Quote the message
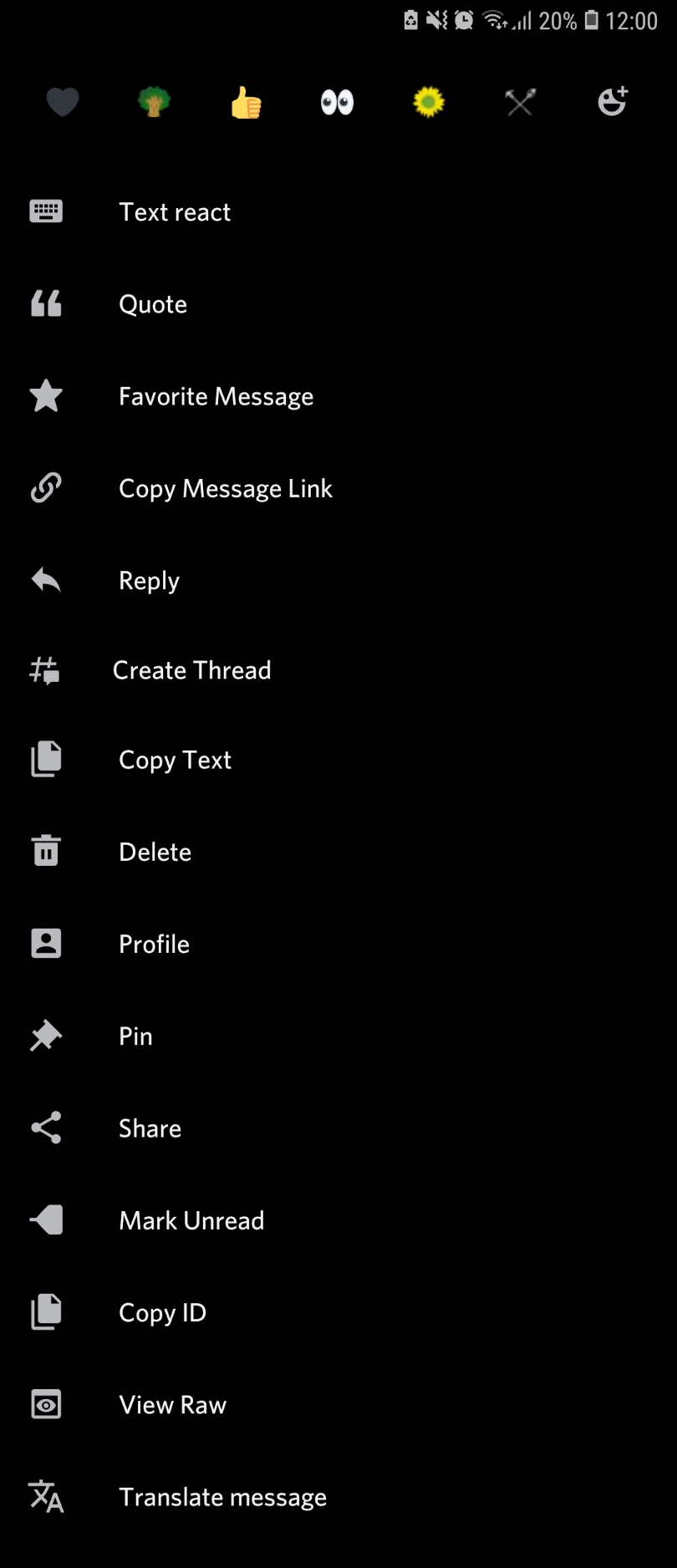Screen dimensions: 677x1568 pyautogui.click(x=153, y=303)
